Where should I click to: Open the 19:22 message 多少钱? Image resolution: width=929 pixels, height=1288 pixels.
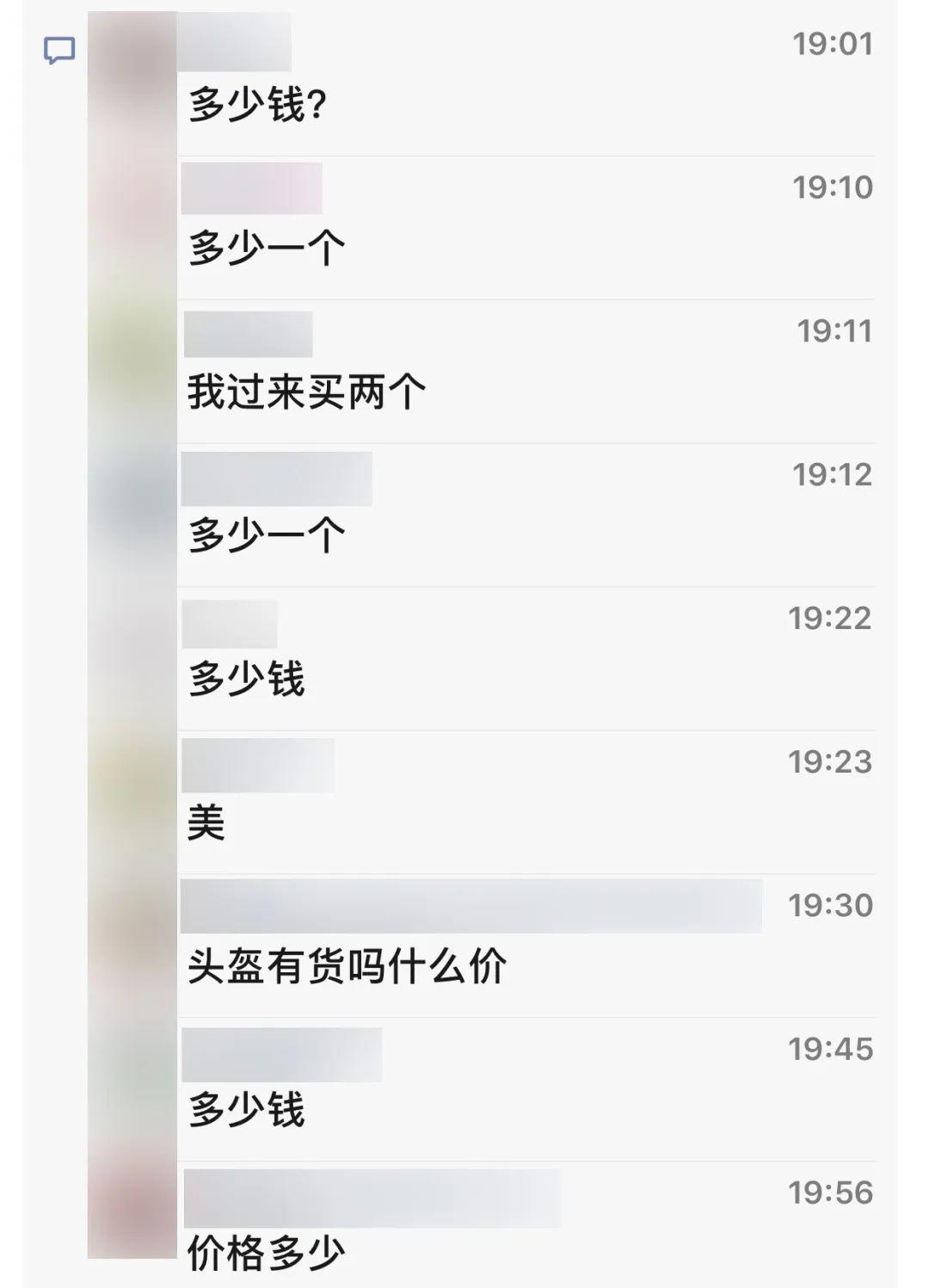tap(247, 680)
